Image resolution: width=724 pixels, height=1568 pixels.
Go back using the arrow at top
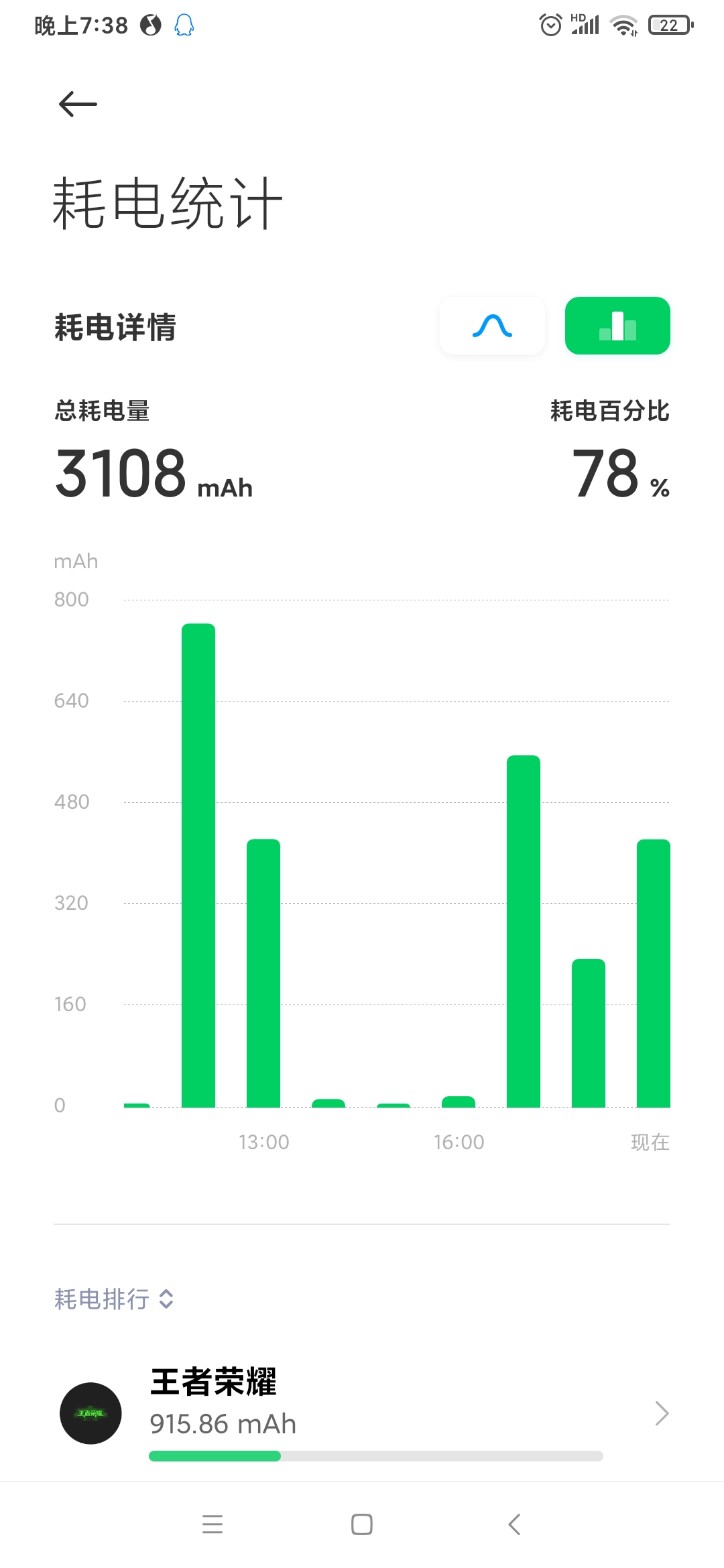click(x=78, y=104)
